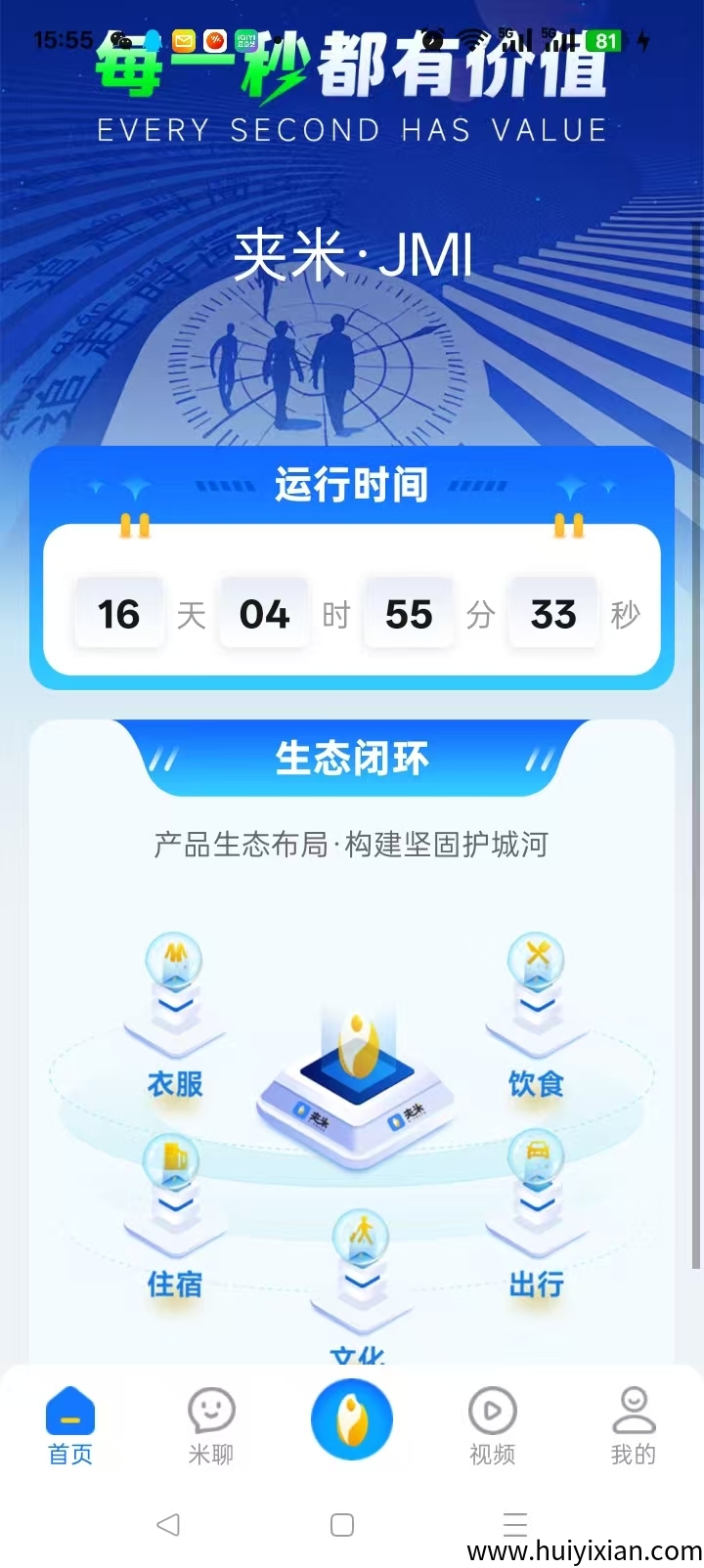
Task: Tap the 生态闭环 section banner
Action: coord(352,758)
